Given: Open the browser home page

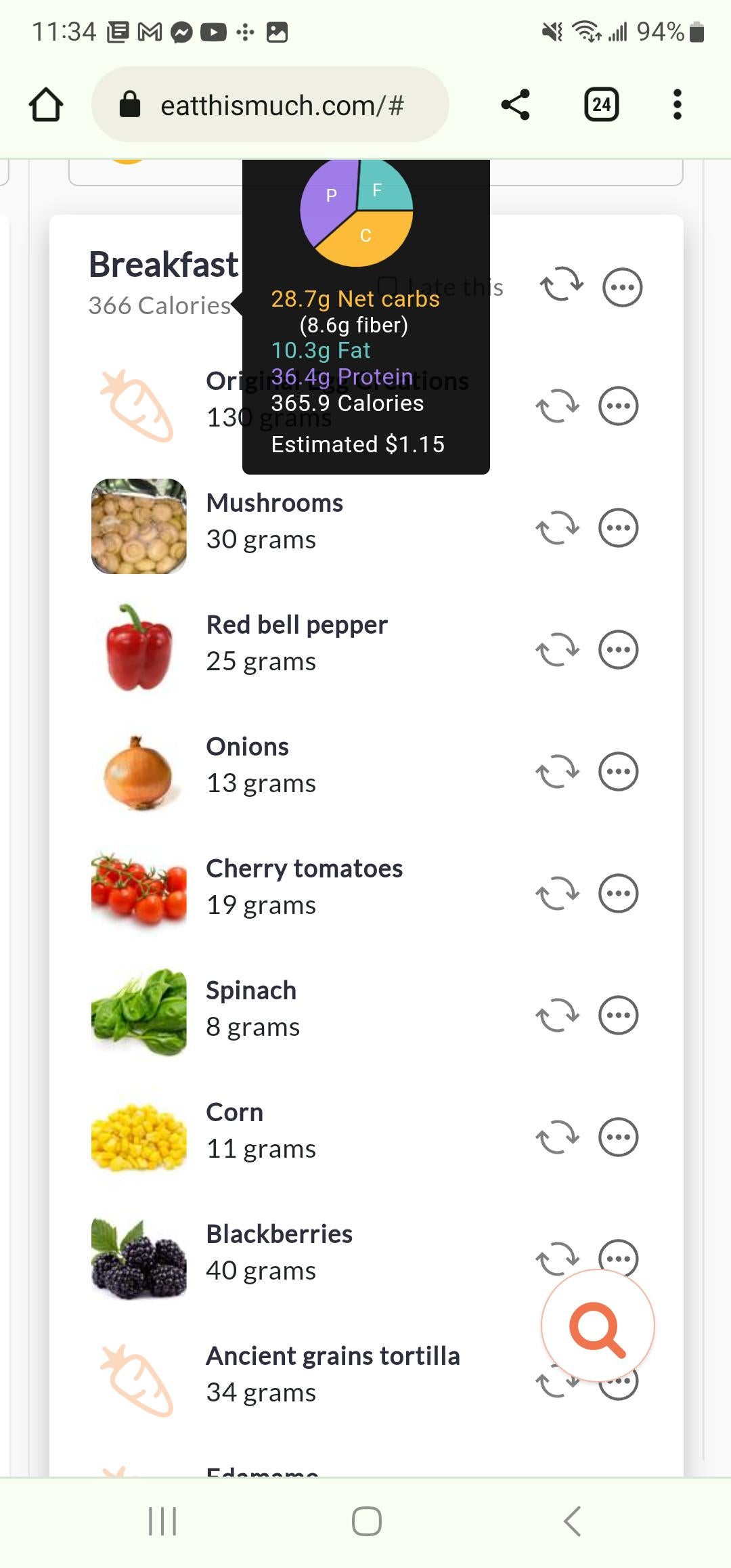Looking at the screenshot, I should tap(46, 105).
